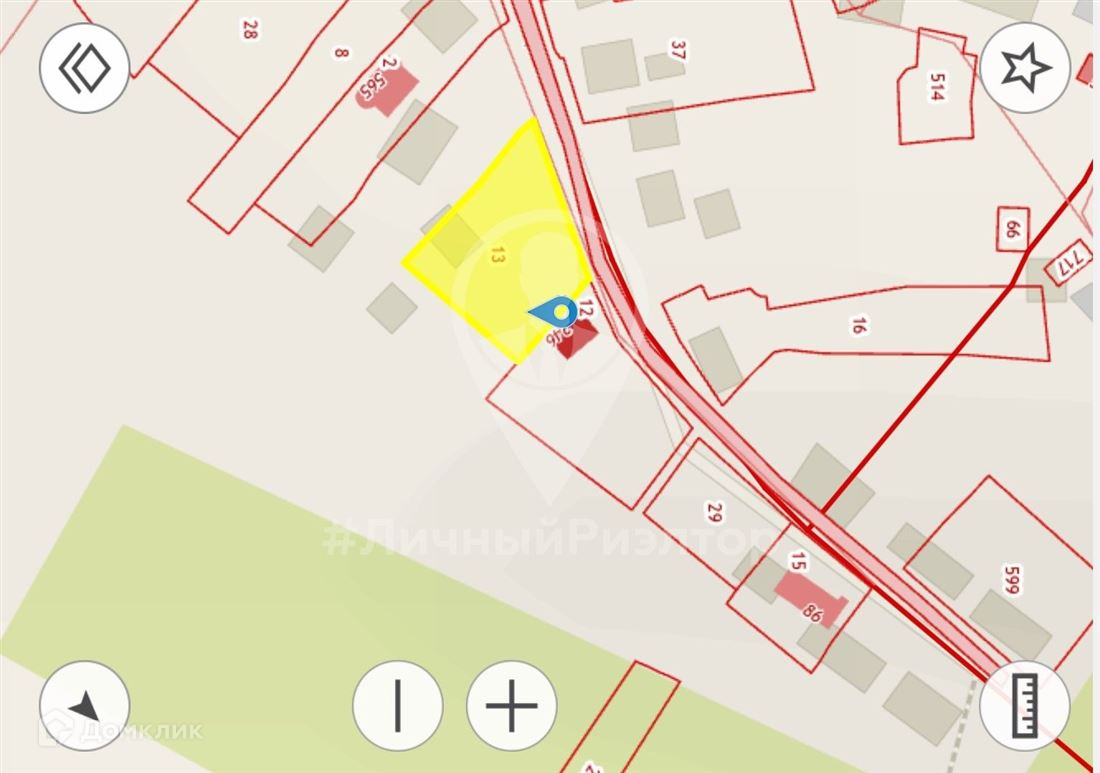The width and height of the screenshot is (1100, 773).
Task: Center the map with the location arrow
Action: point(84,706)
